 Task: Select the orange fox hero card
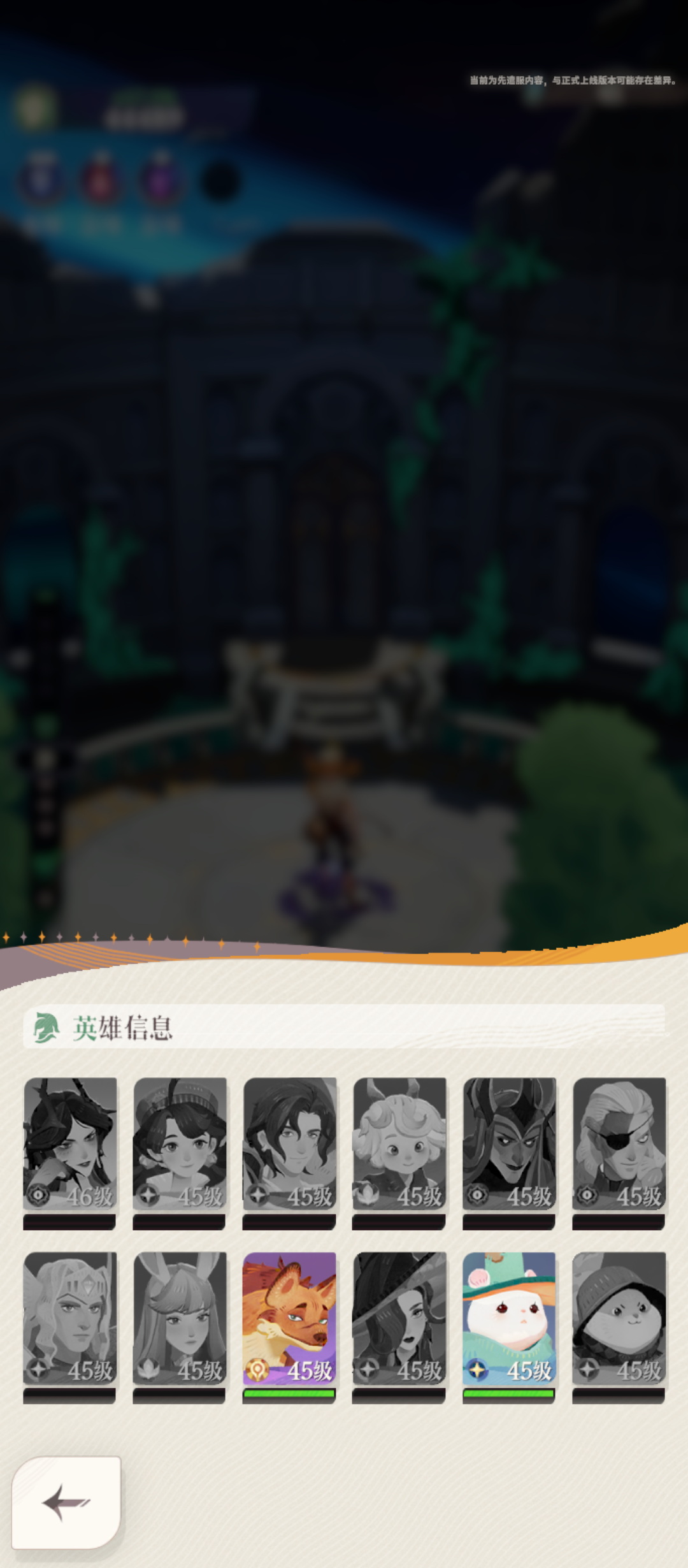289,1318
